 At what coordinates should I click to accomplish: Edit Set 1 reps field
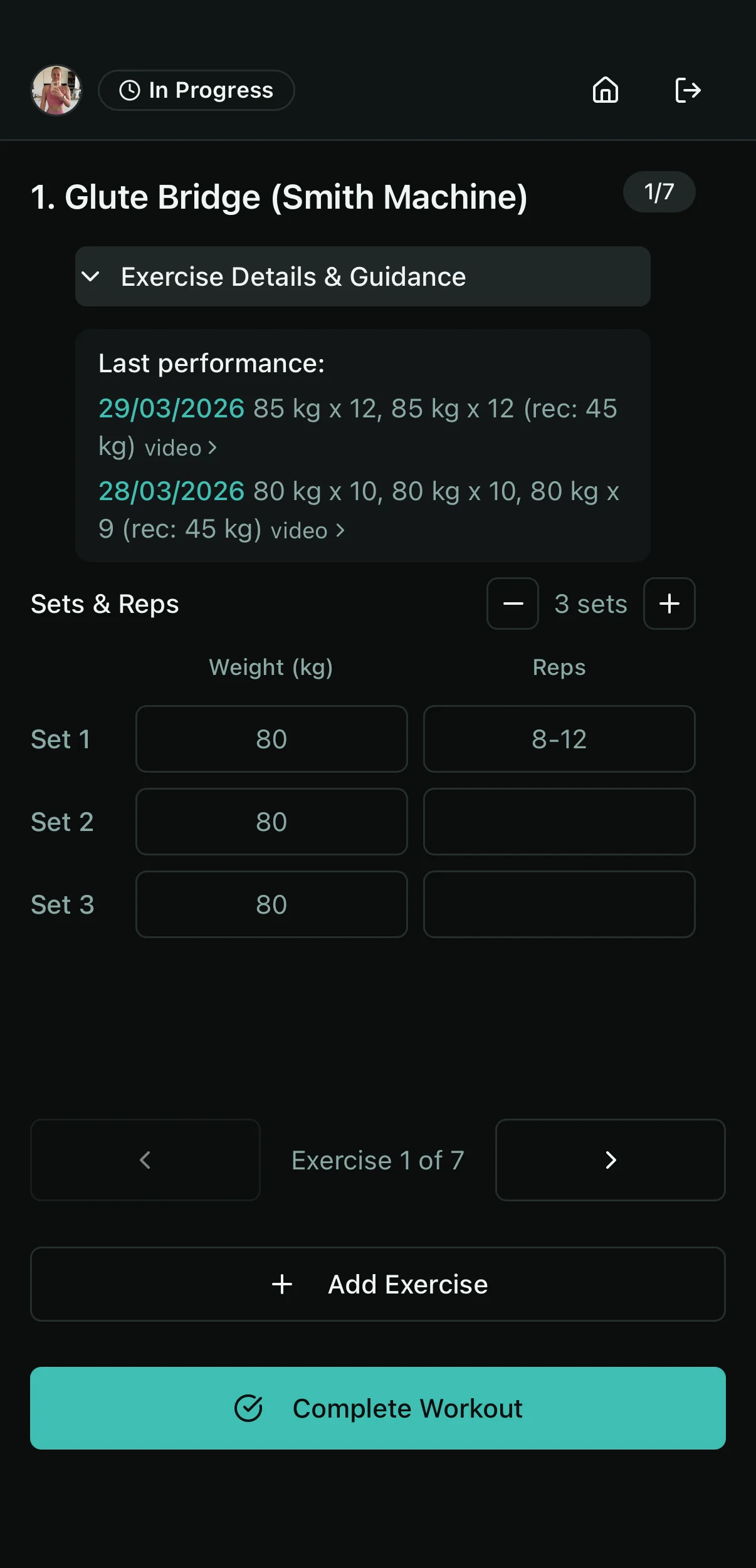(559, 739)
